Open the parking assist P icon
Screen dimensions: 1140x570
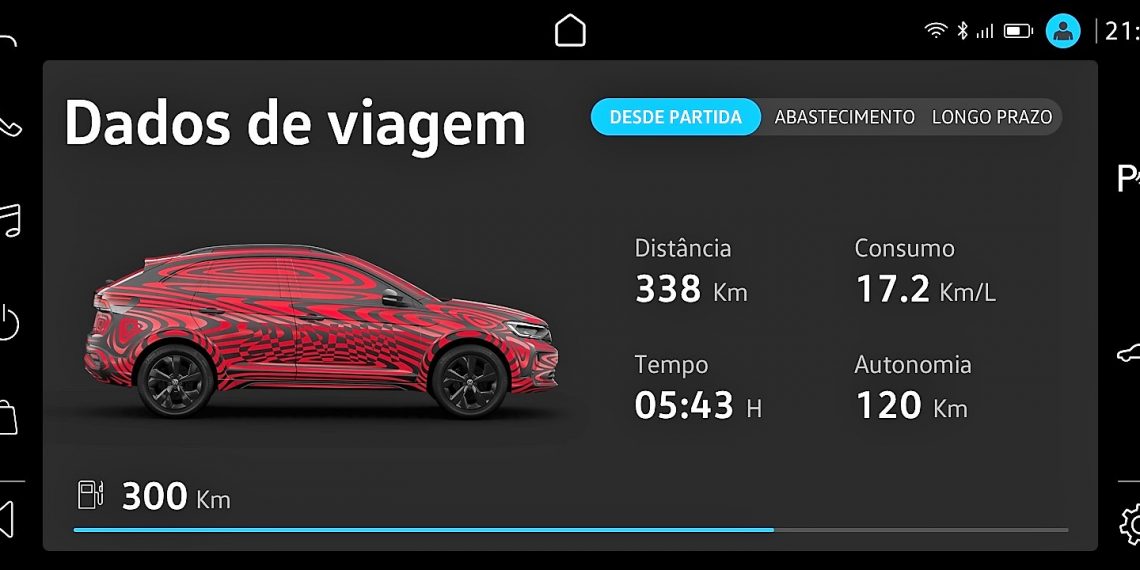point(1128,179)
